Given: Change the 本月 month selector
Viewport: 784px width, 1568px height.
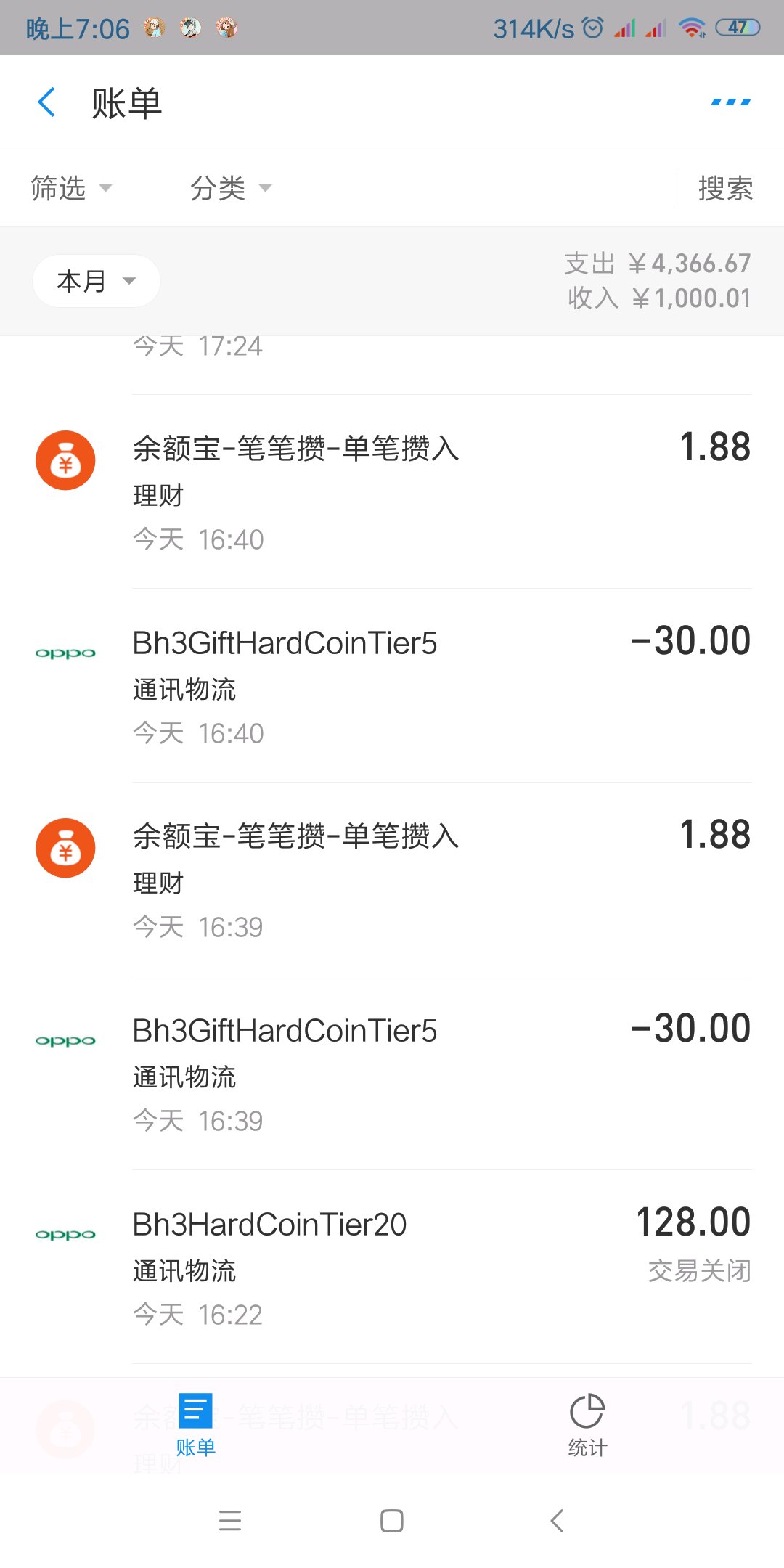Looking at the screenshot, I should click(96, 281).
